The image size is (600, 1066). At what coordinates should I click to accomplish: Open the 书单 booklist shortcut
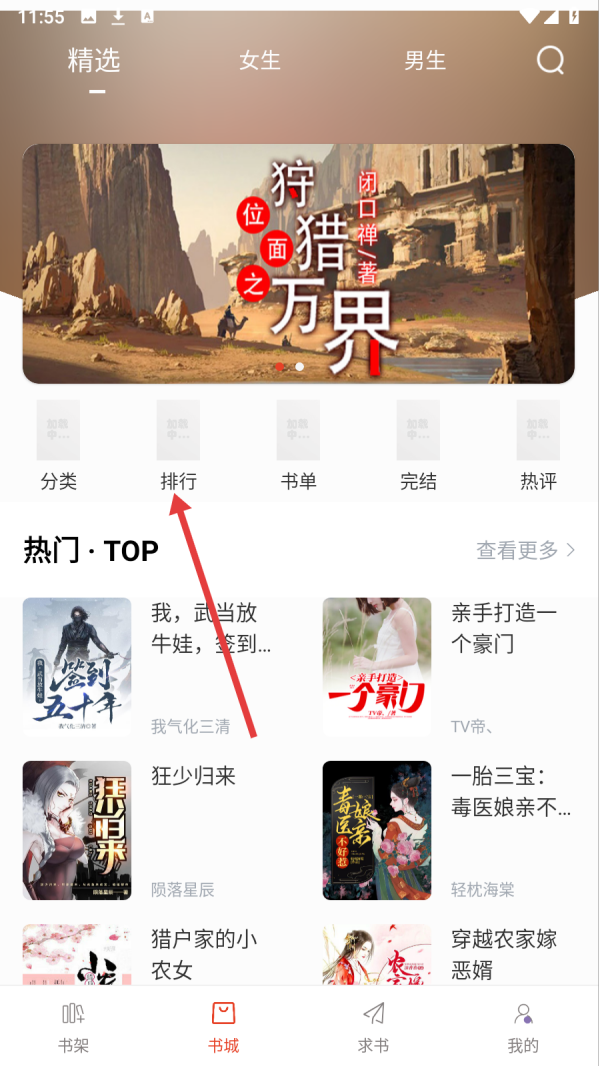[298, 445]
